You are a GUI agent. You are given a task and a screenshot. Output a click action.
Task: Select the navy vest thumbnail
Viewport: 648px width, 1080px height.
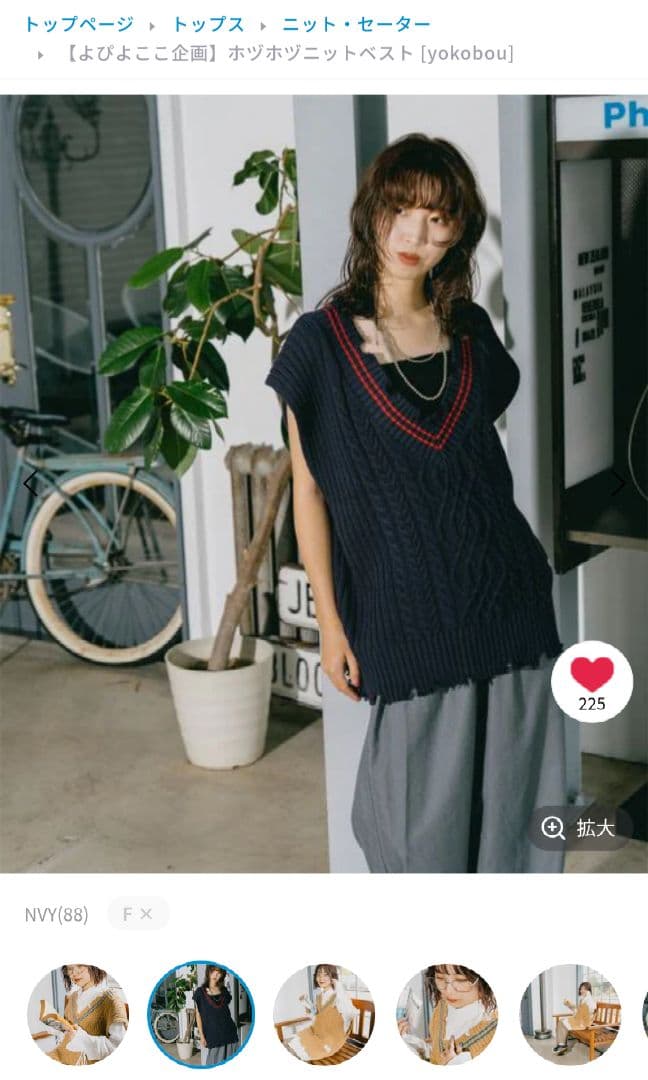201,1014
